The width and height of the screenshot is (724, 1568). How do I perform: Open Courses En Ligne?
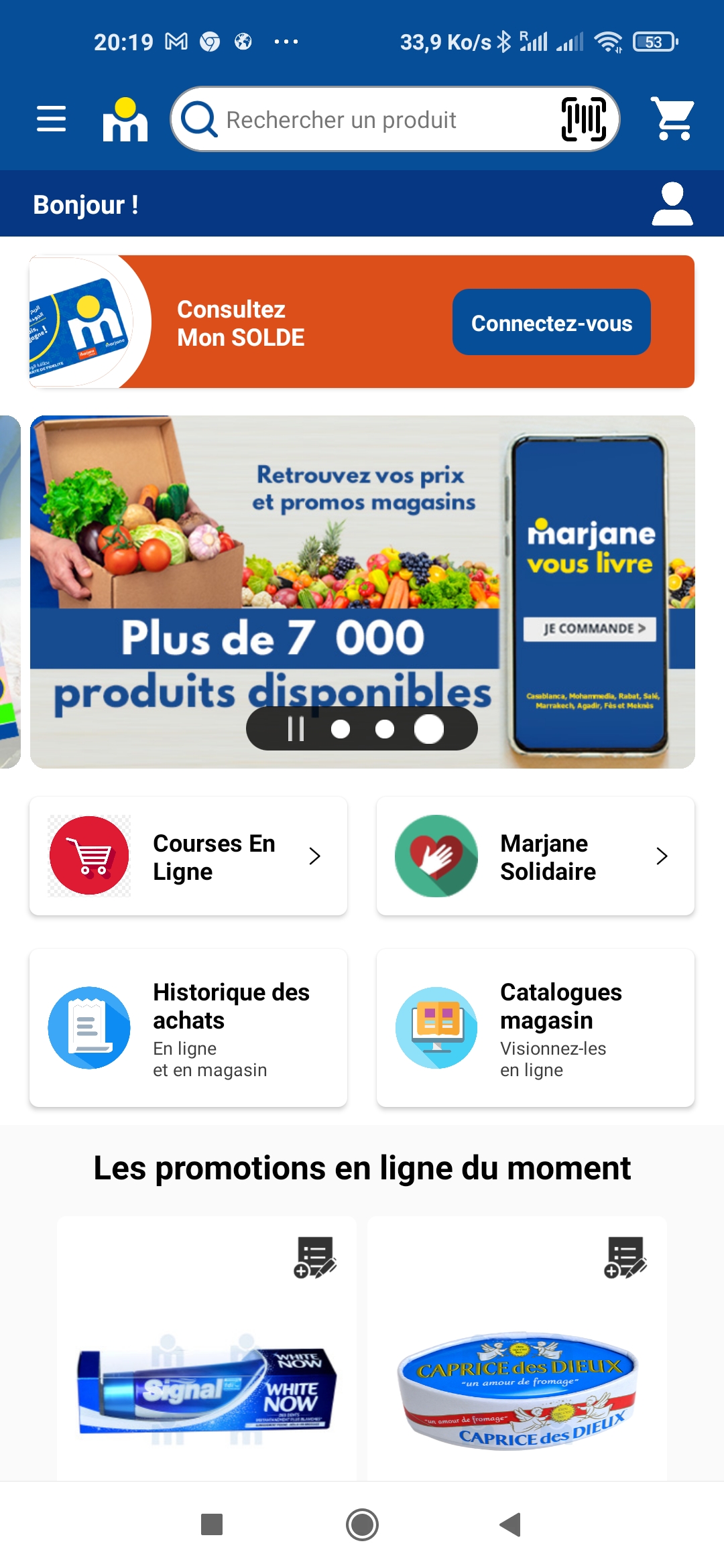(x=188, y=856)
